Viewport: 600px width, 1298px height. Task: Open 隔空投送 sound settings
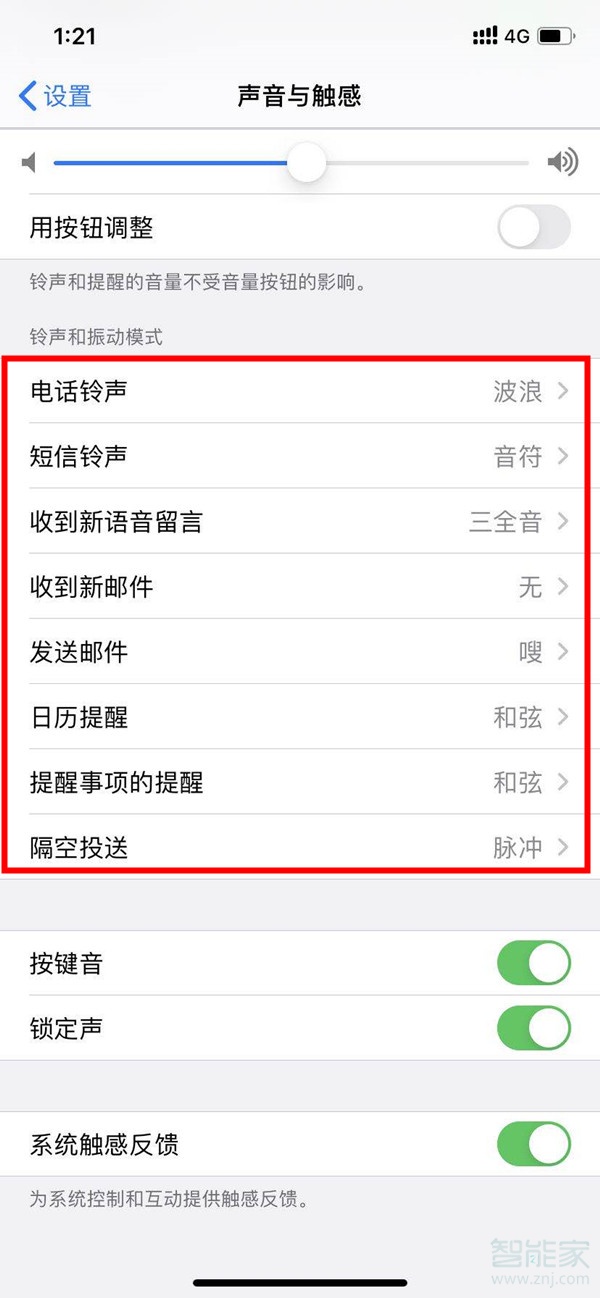point(300,847)
